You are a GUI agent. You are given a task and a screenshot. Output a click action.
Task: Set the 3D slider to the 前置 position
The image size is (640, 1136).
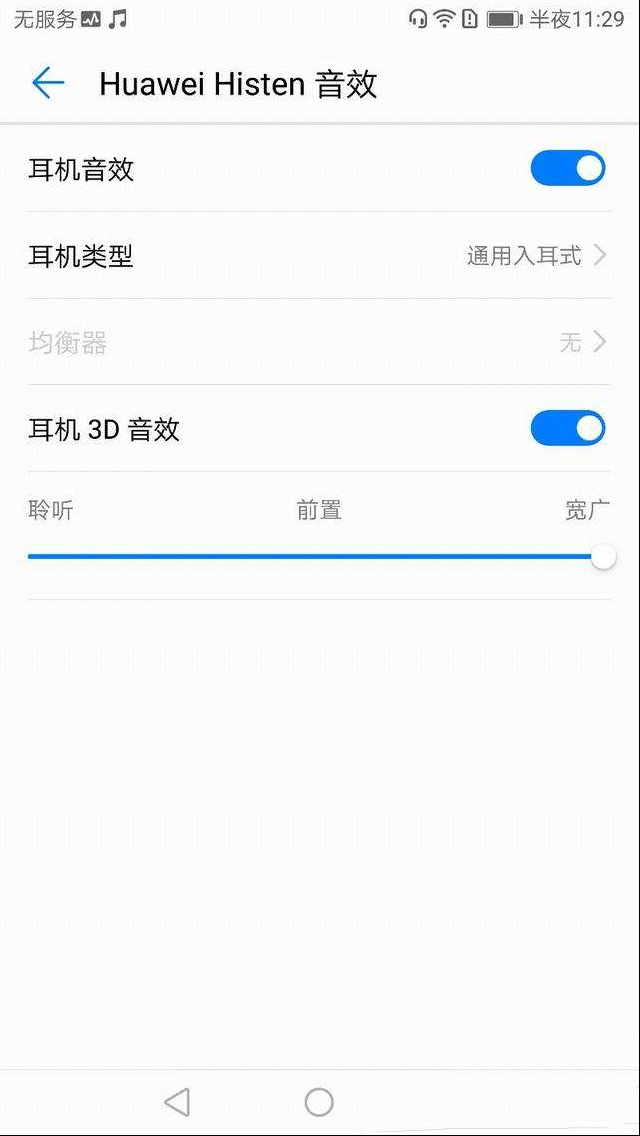coord(319,557)
